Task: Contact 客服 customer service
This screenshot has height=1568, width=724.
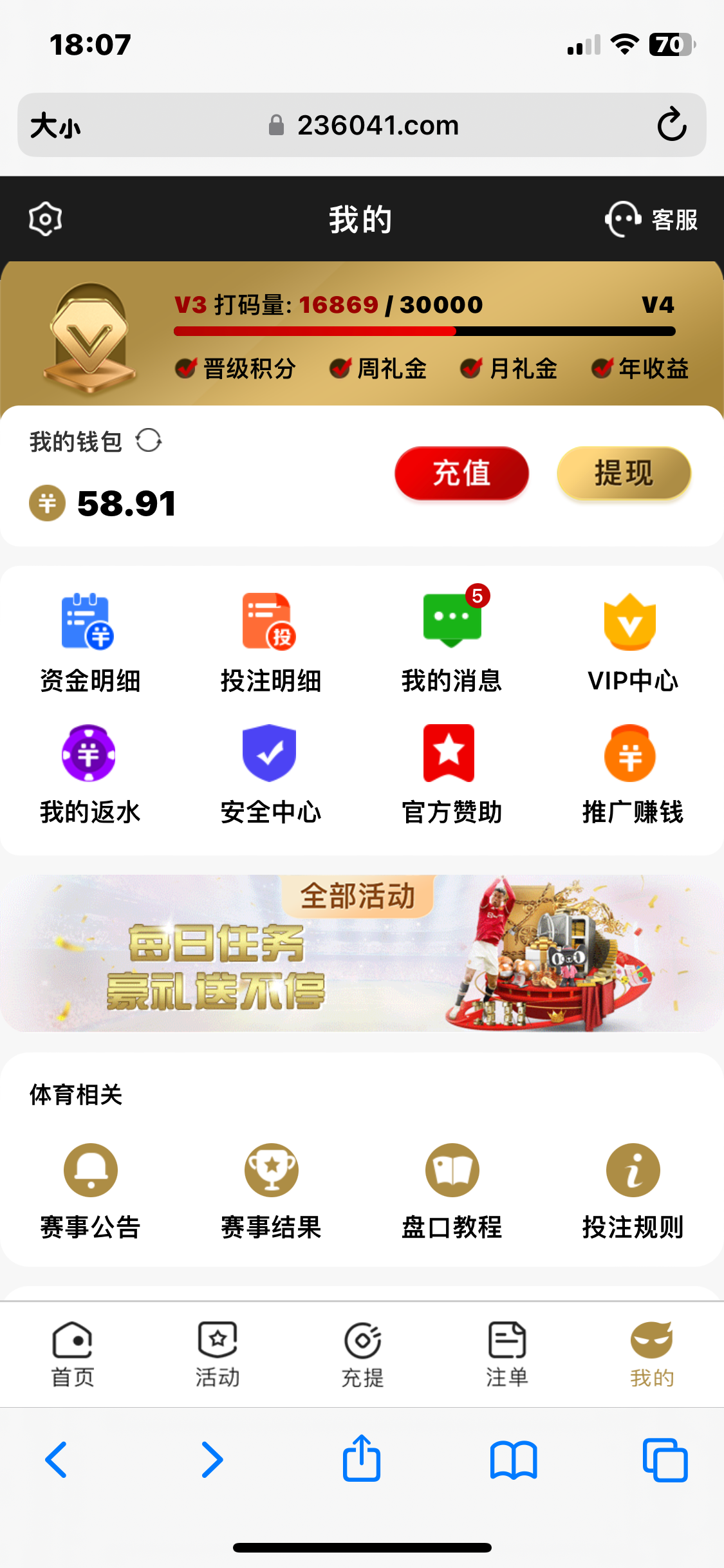Action: [651, 219]
